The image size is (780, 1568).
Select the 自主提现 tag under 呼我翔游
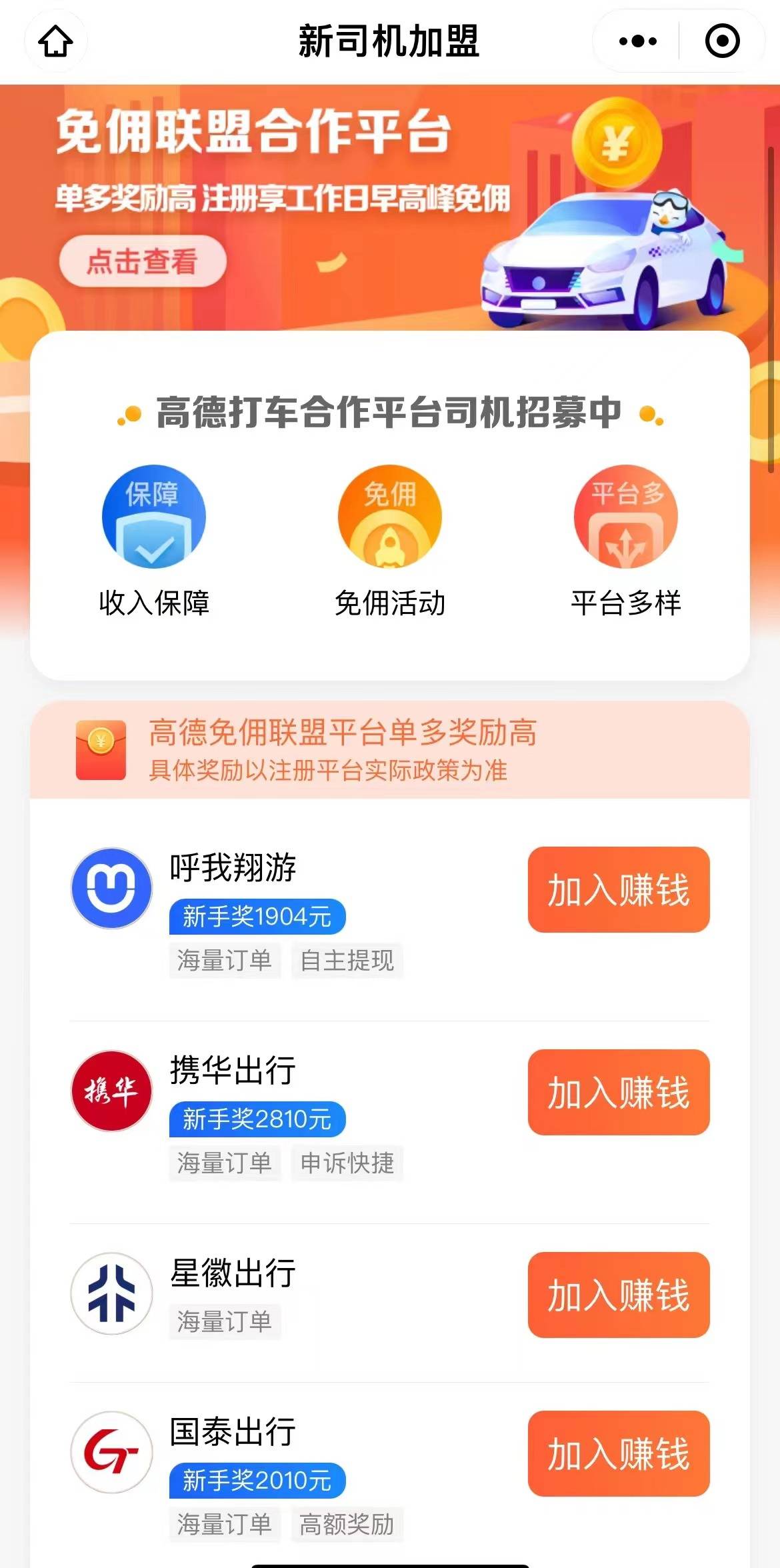pos(348,961)
